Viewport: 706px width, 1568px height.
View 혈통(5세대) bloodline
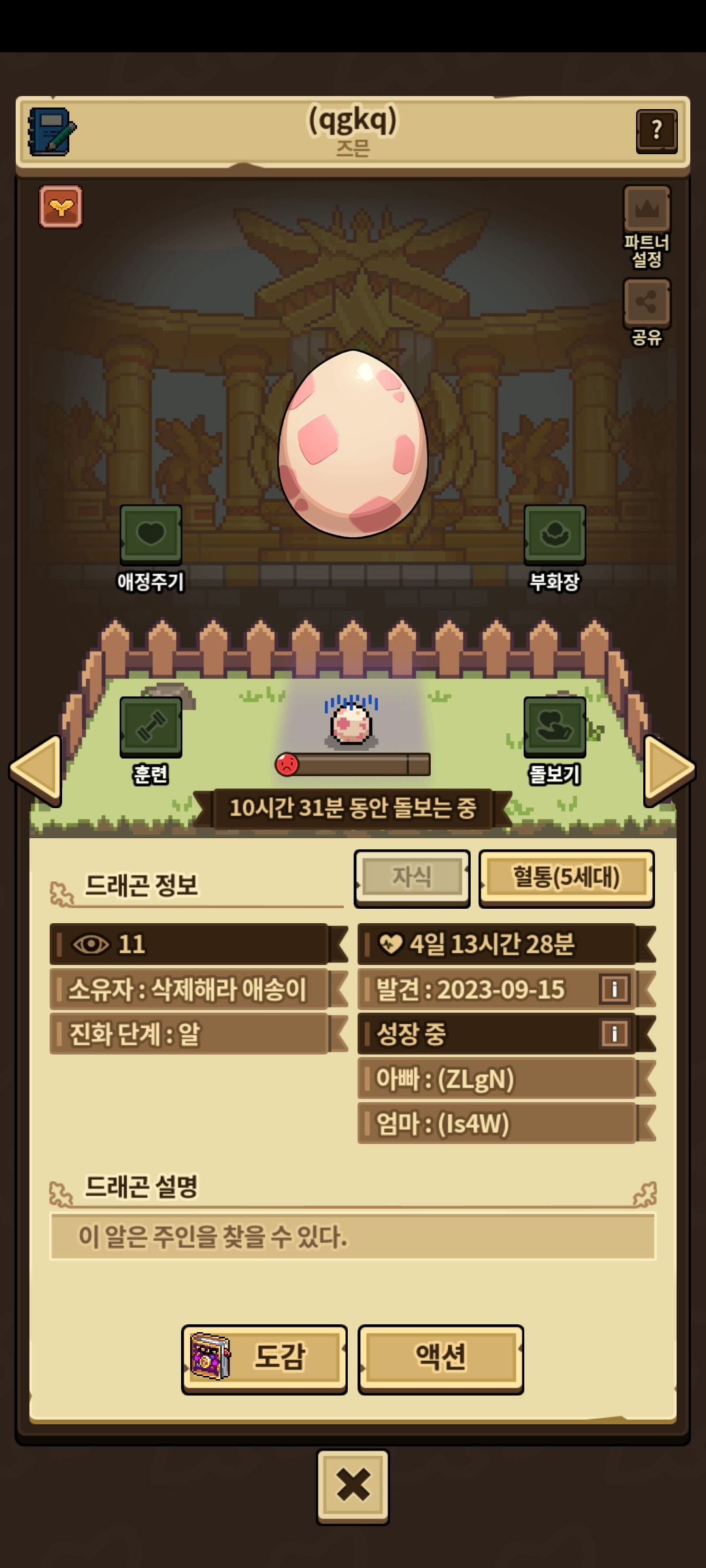coord(566,877)
